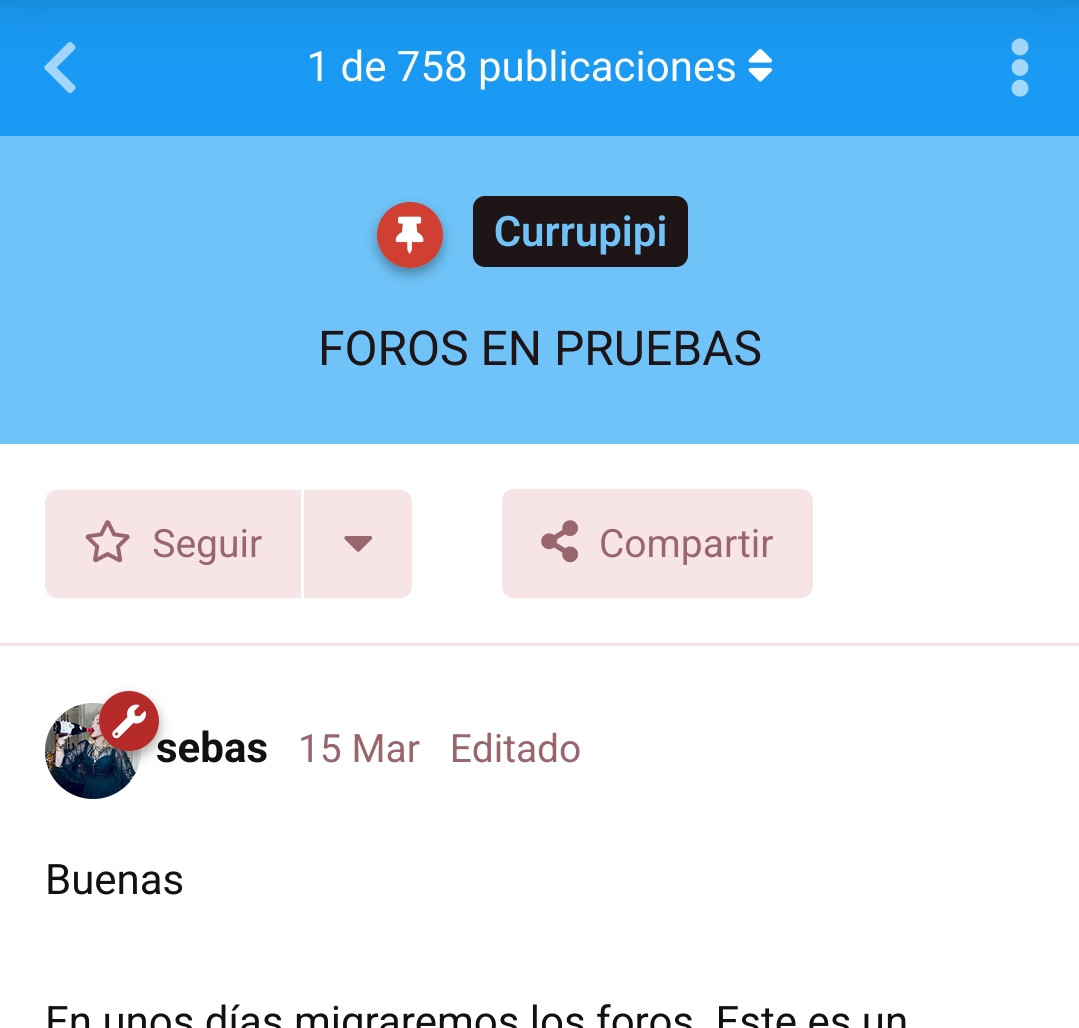Open the Currupipi forum tag

(580, 232)
